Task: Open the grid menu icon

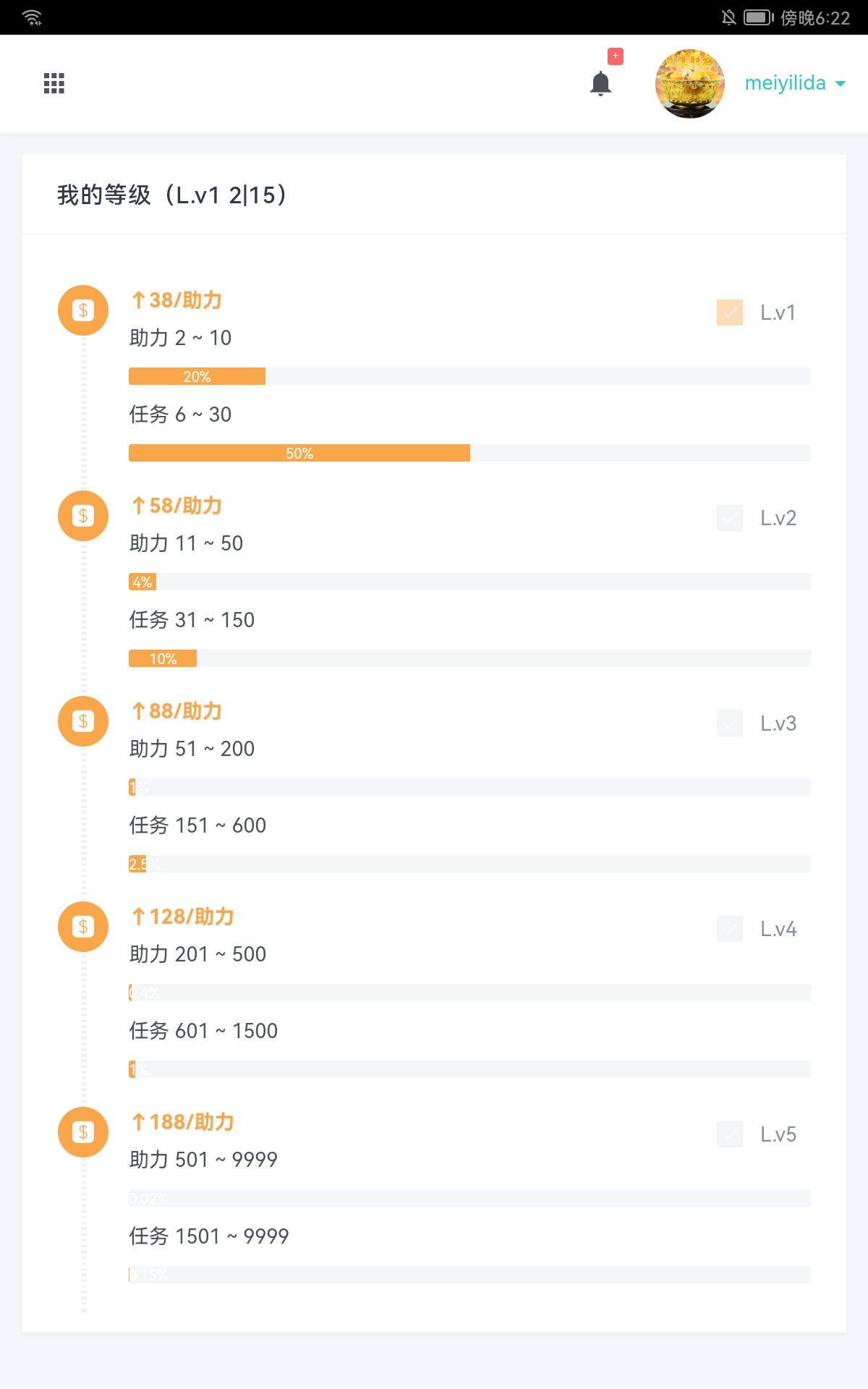Action: pos(54,83)
